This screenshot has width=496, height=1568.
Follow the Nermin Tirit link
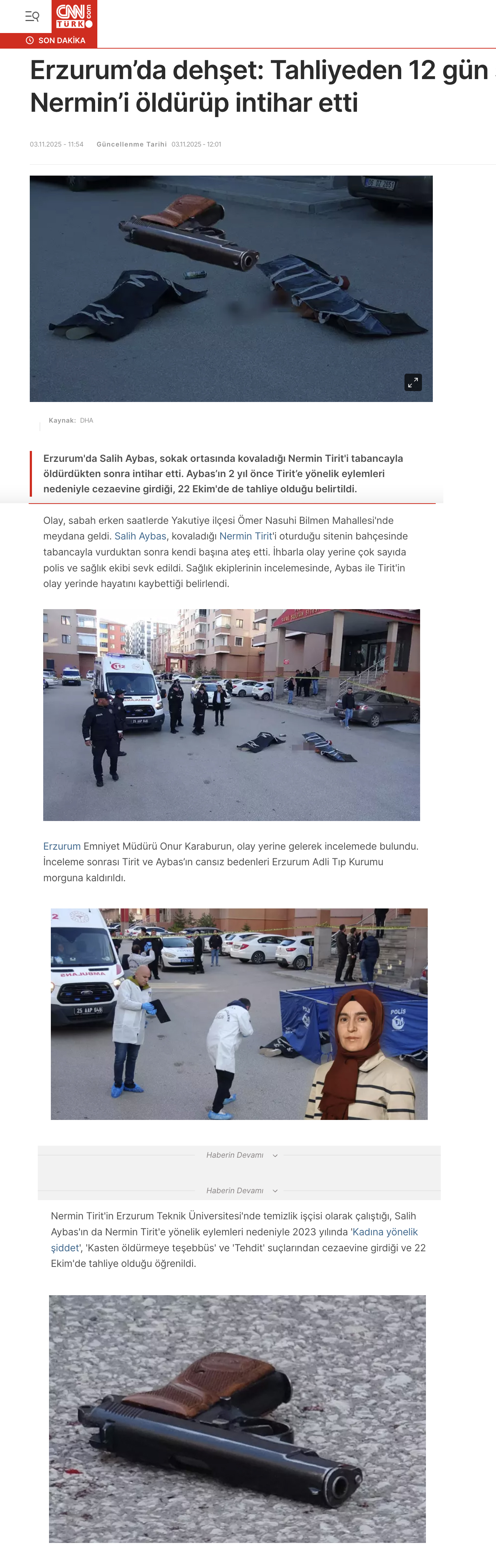(245, 536)
